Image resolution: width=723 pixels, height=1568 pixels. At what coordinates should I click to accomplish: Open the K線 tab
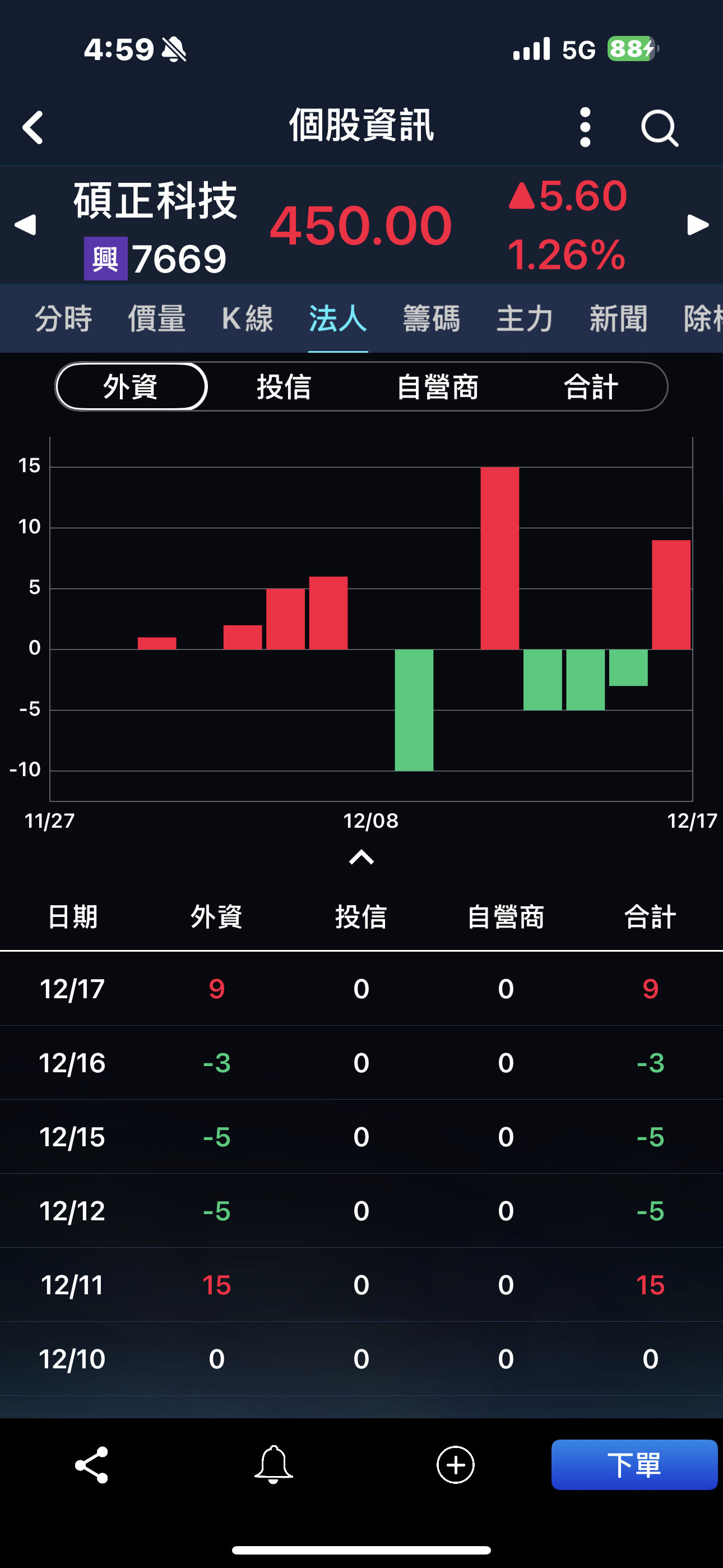point(247,319)
